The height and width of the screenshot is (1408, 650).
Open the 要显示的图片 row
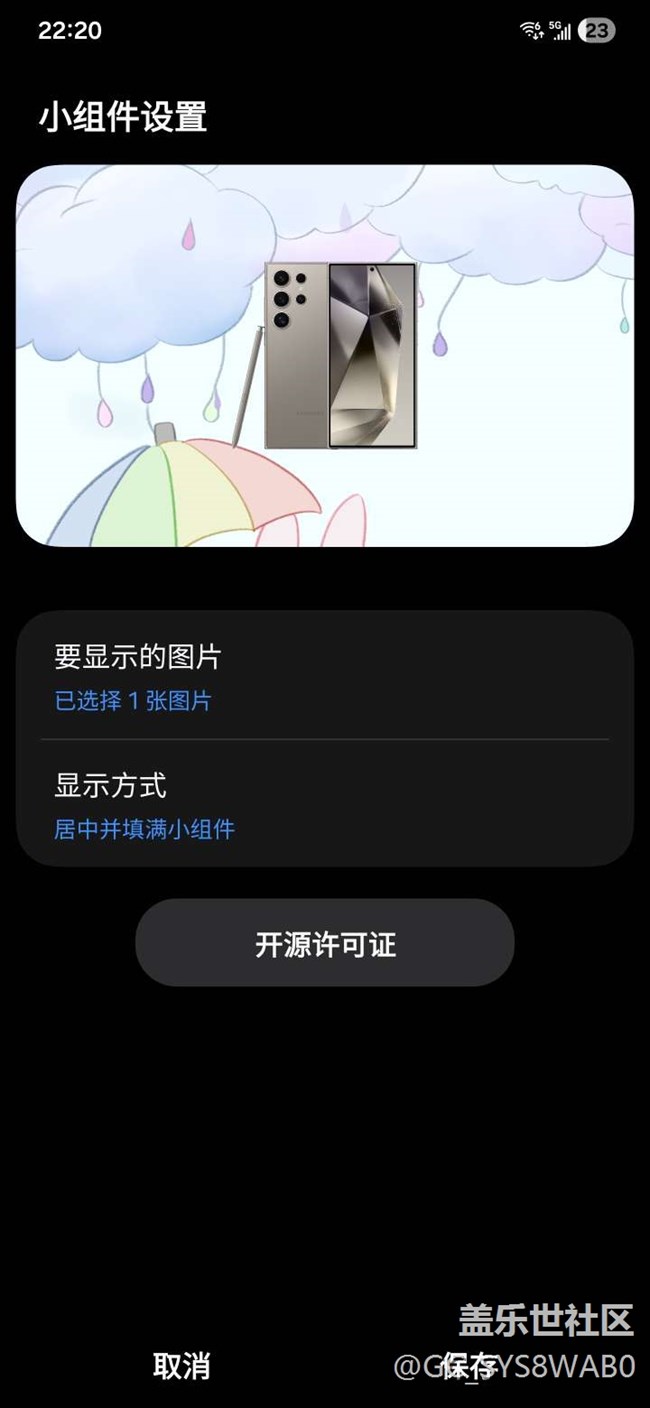[324, 677]
